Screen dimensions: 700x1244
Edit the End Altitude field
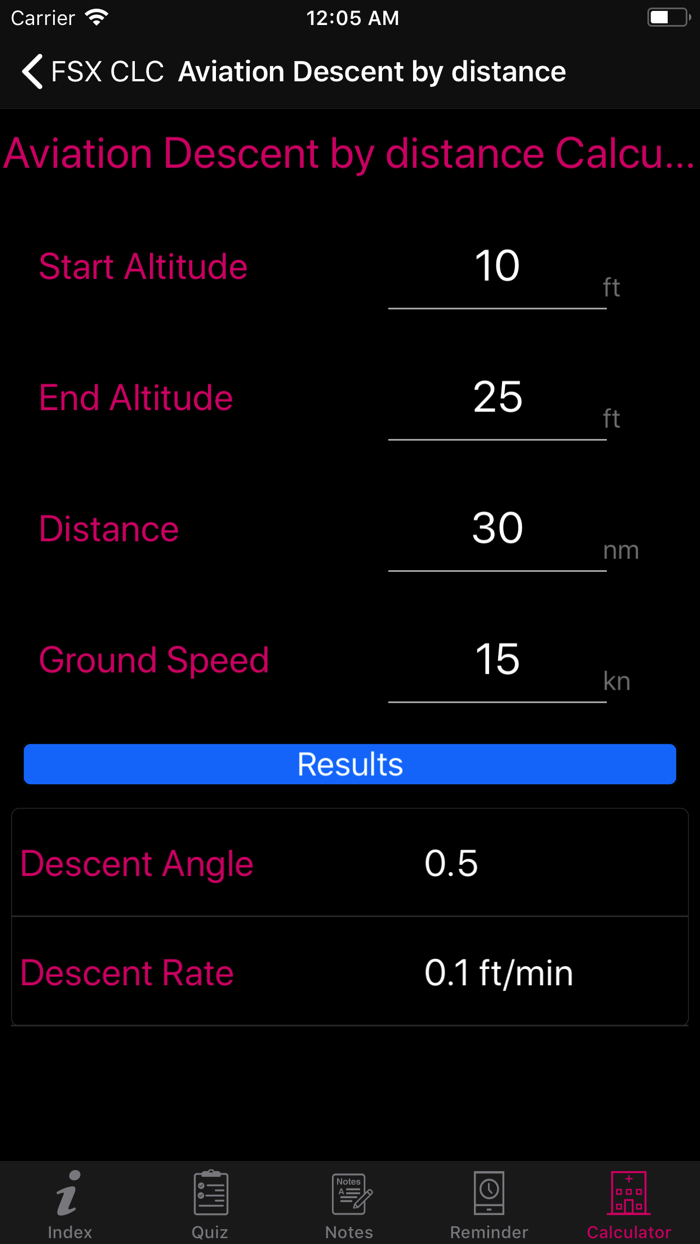[497, 398]
